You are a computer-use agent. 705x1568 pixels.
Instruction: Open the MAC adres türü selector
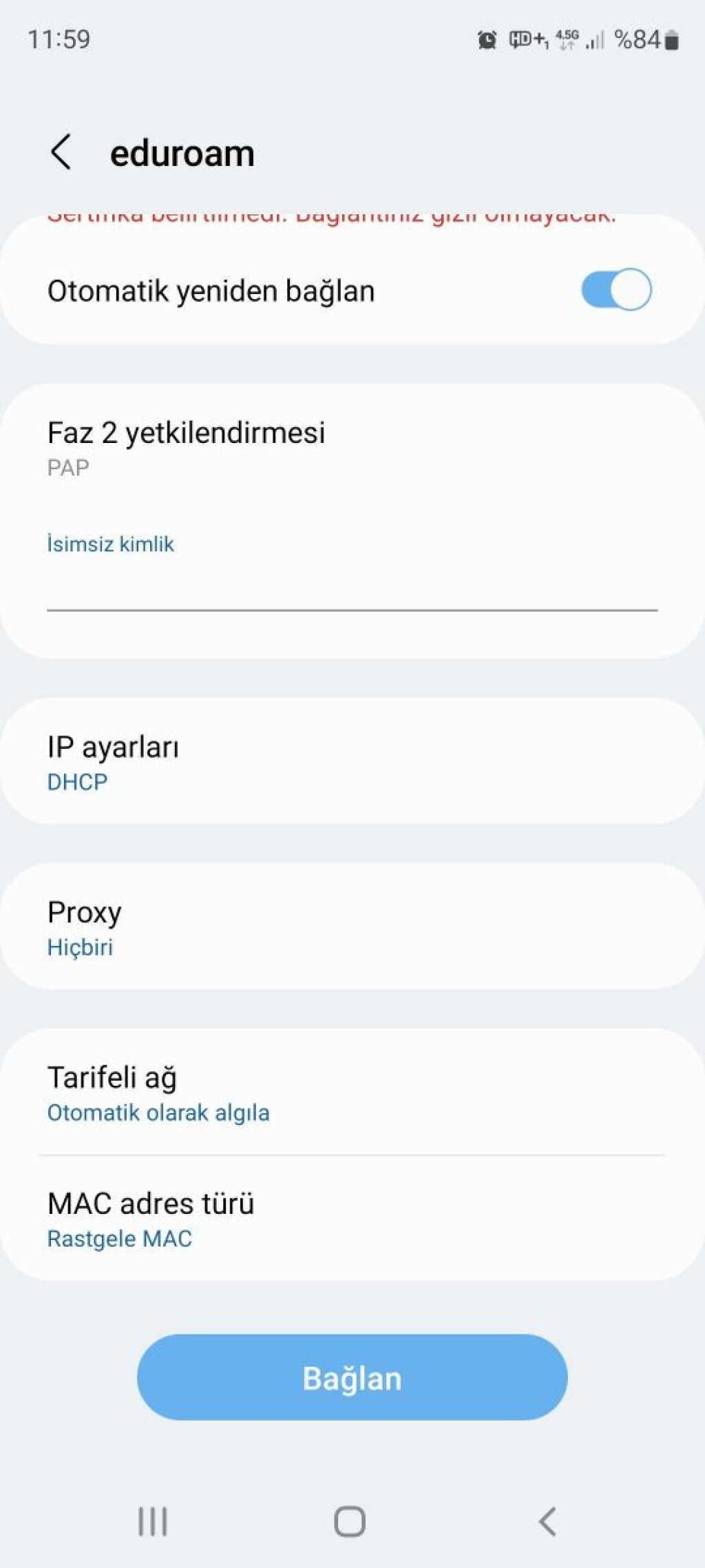[151, 1218]
